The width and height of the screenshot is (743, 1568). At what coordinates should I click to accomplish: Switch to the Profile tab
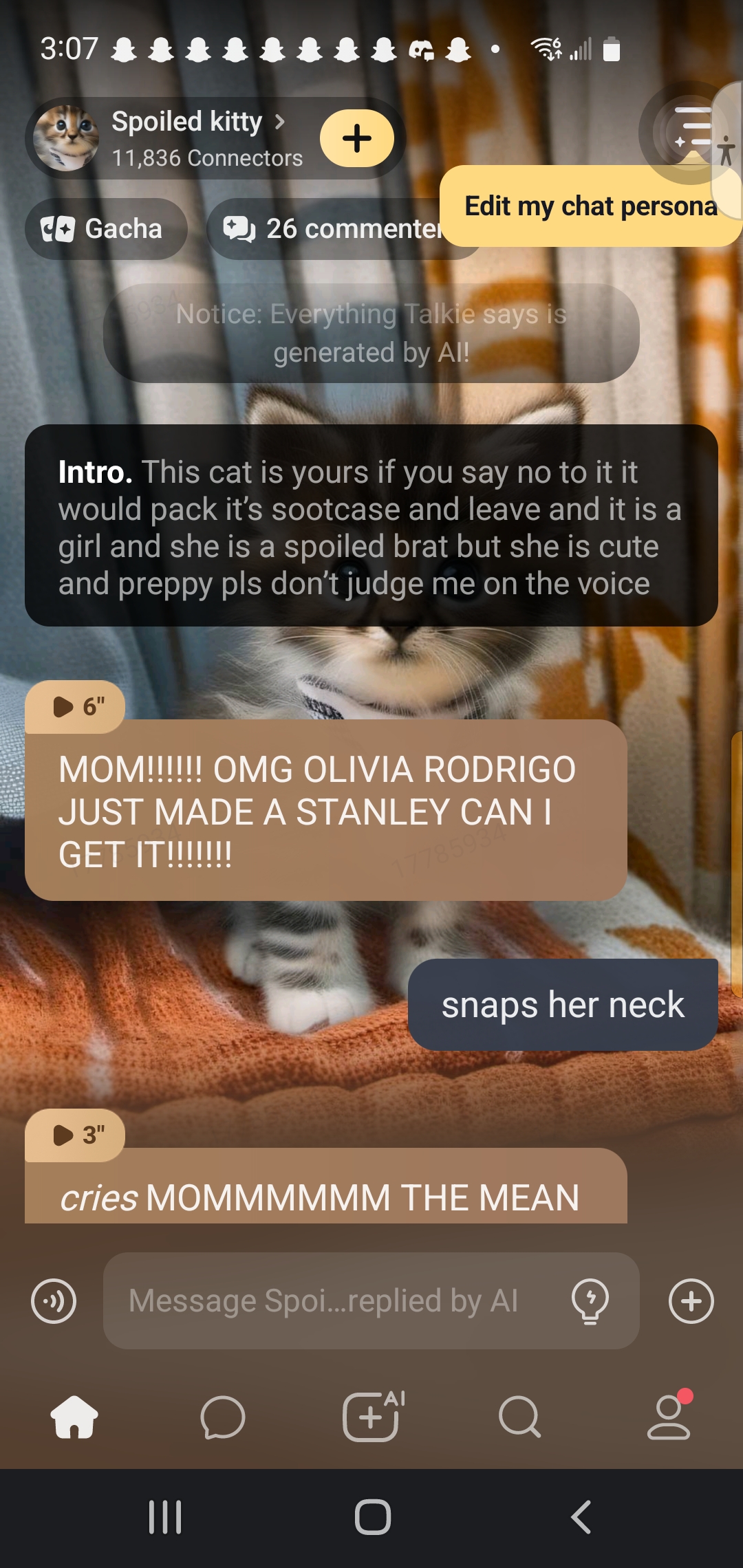pos(668,1418)
